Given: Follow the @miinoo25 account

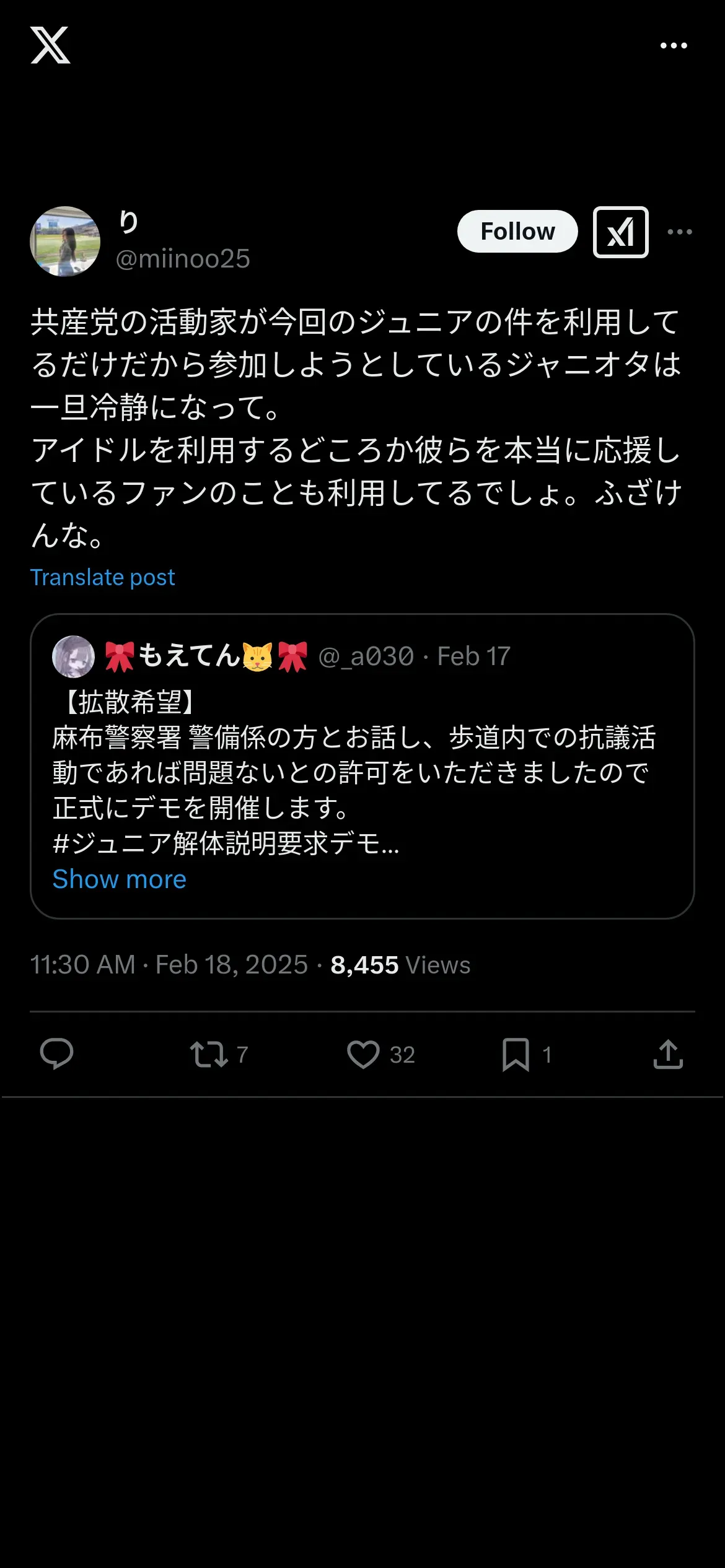Looking at the screenshot, I should point(517,232).
